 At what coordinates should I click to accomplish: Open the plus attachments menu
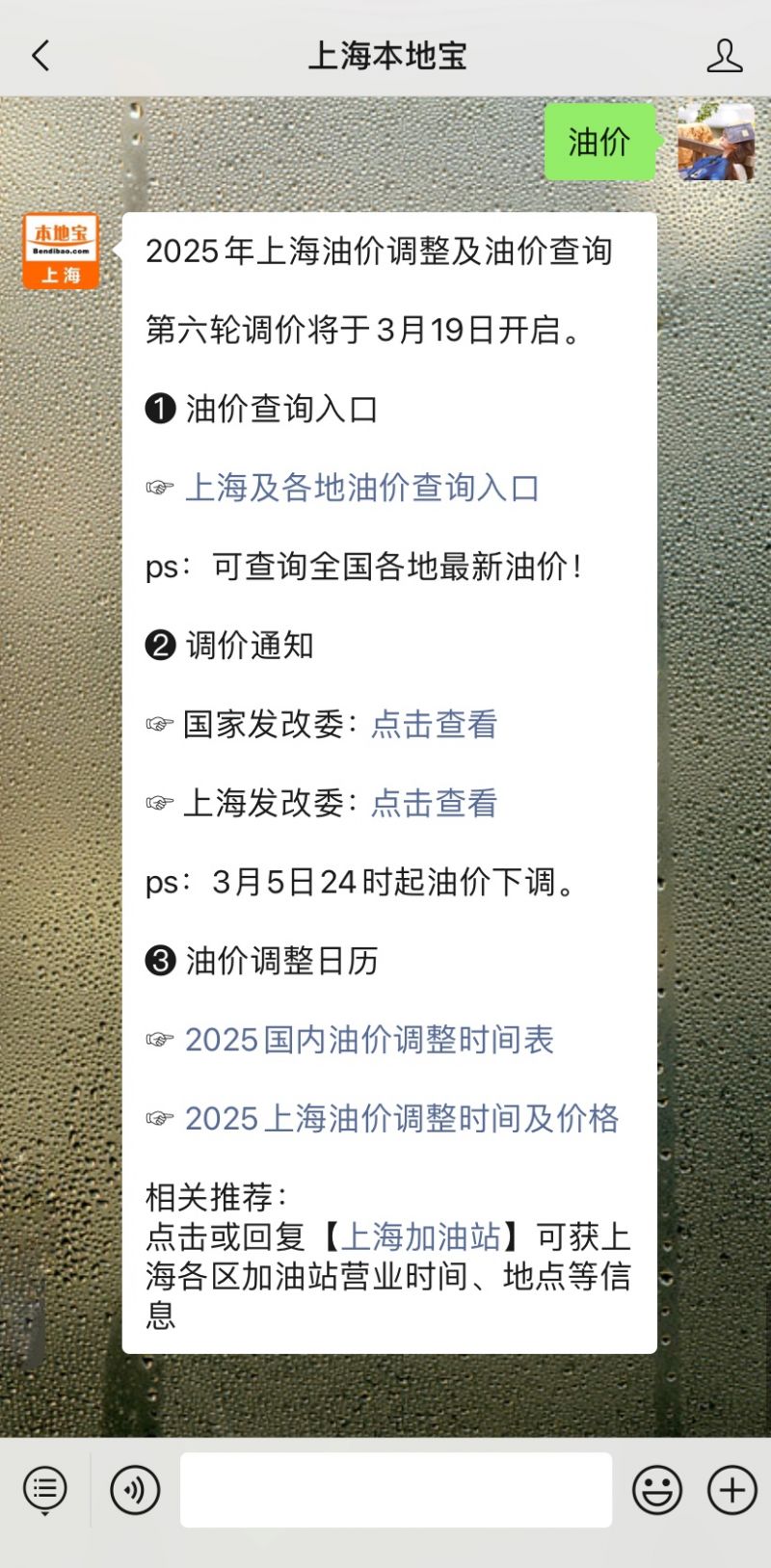[x=732, y=1490]
